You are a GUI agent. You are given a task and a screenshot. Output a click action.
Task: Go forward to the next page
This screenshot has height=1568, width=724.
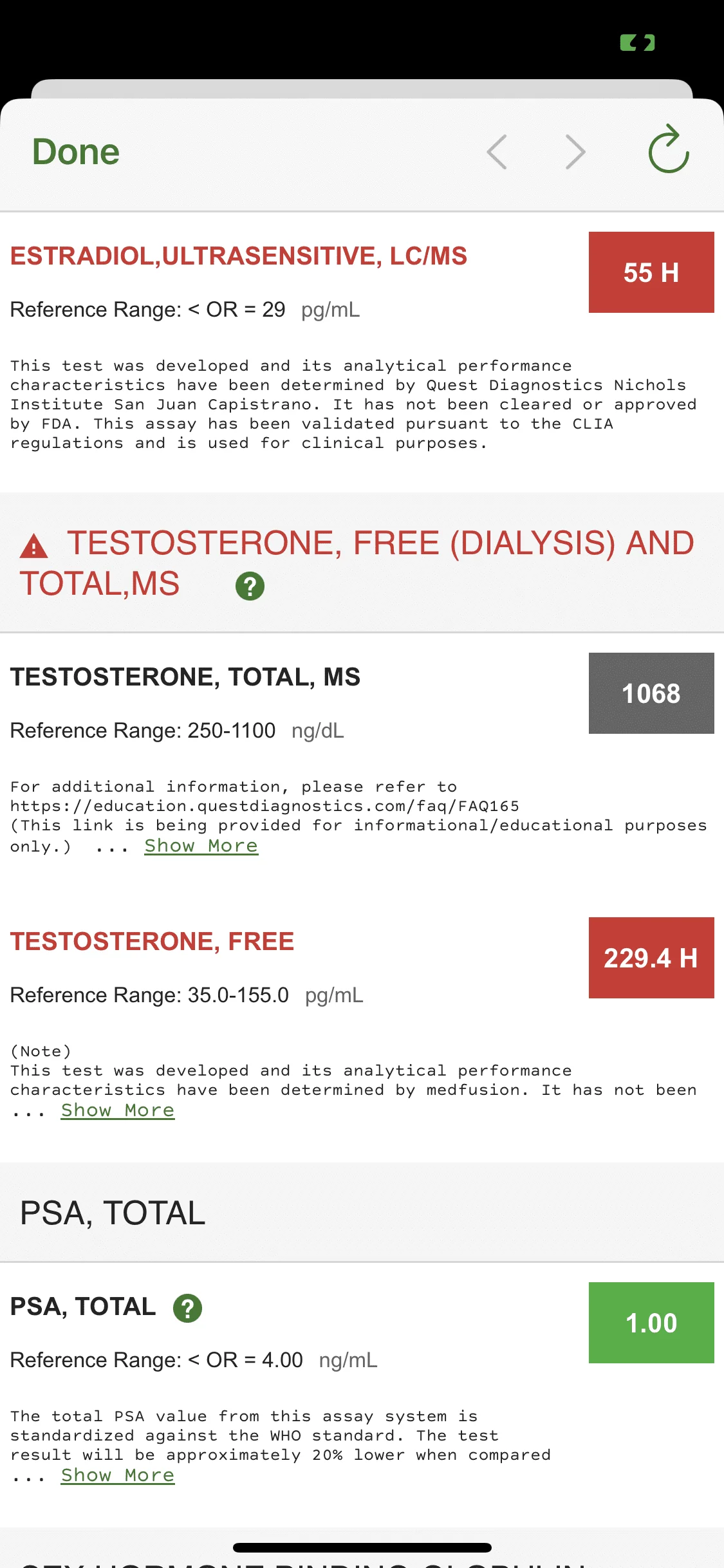pyautogui.click(x=575, y=153)
